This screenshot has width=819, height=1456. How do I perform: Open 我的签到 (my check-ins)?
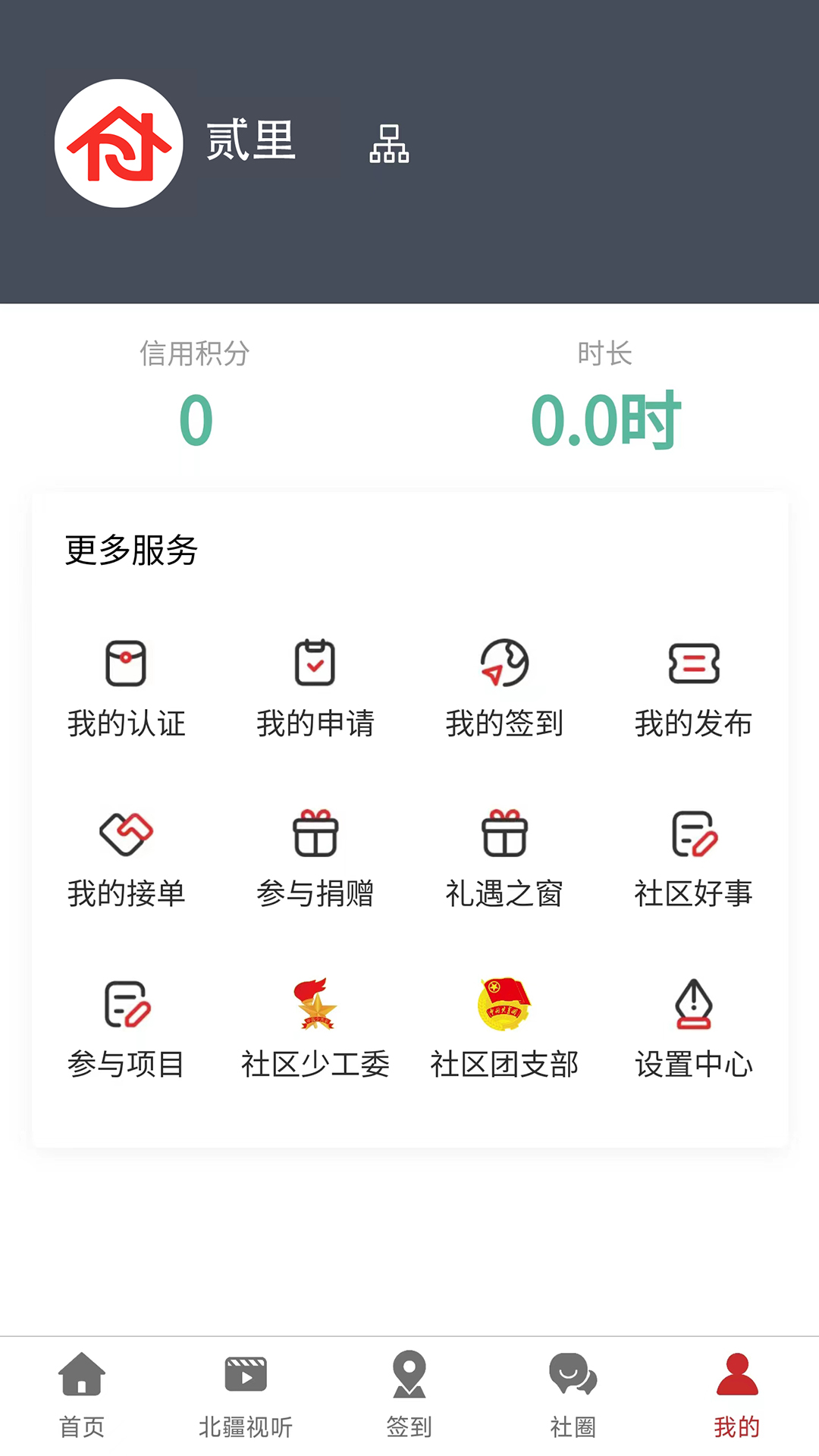504,686
